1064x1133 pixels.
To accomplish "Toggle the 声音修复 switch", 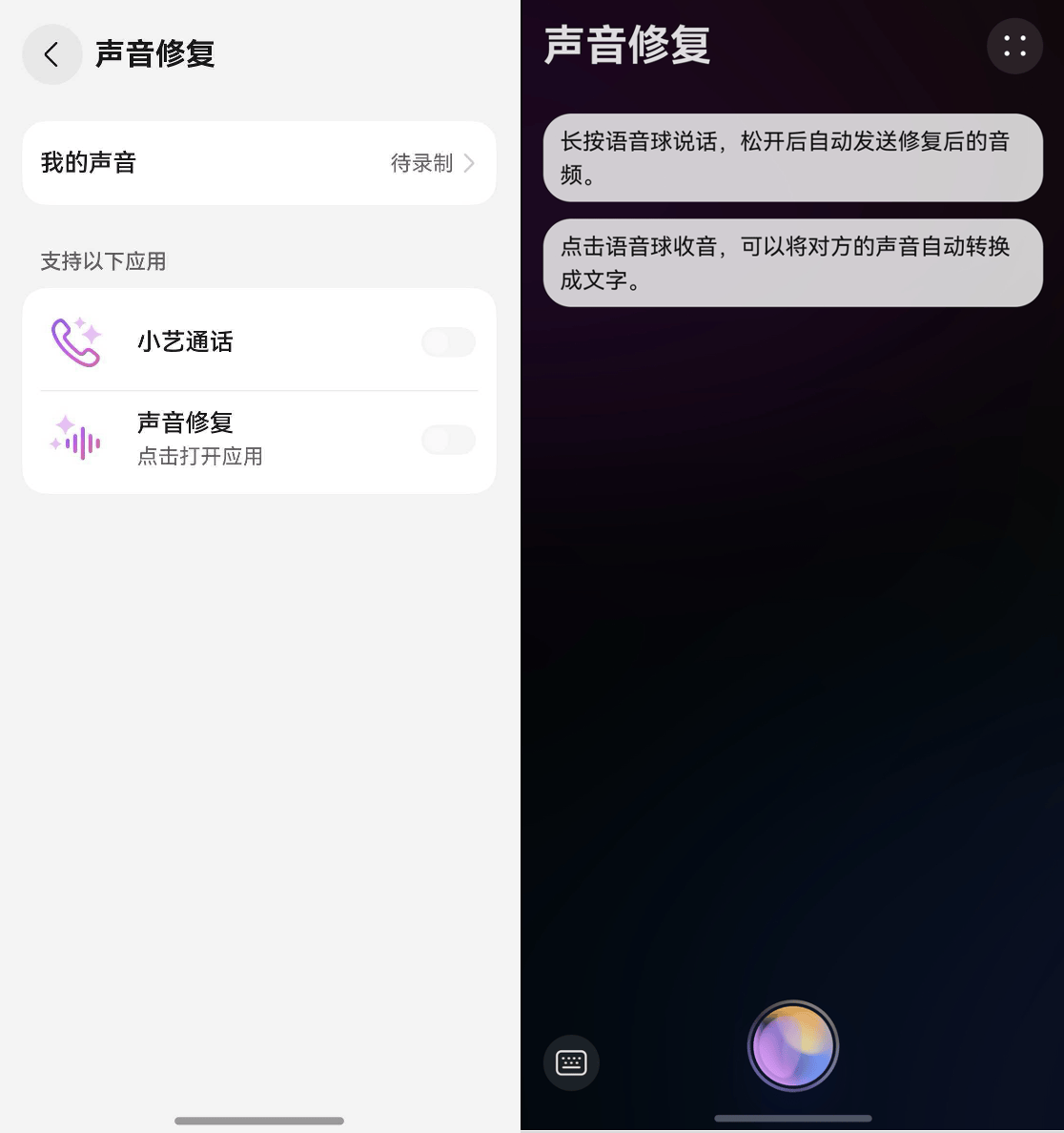I will (x=448, y=440).
